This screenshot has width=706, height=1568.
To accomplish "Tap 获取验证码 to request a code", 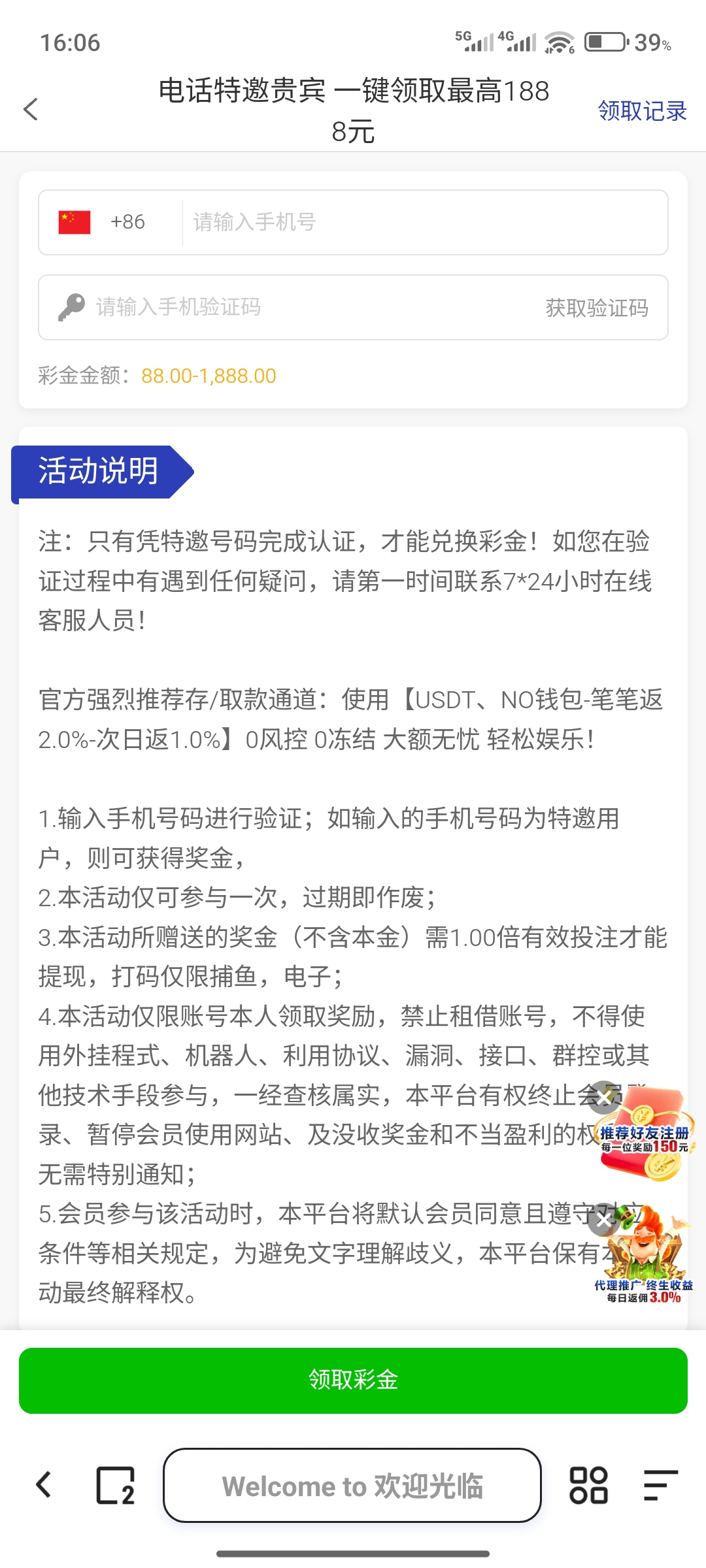I will (x=597, y=308).
